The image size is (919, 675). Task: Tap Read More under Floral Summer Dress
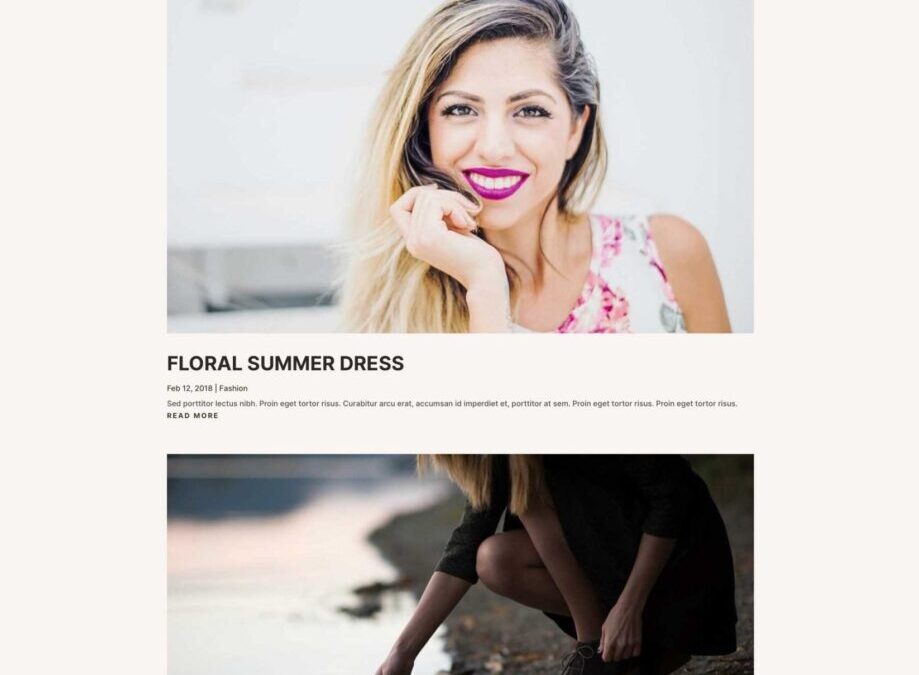point(192,416)
